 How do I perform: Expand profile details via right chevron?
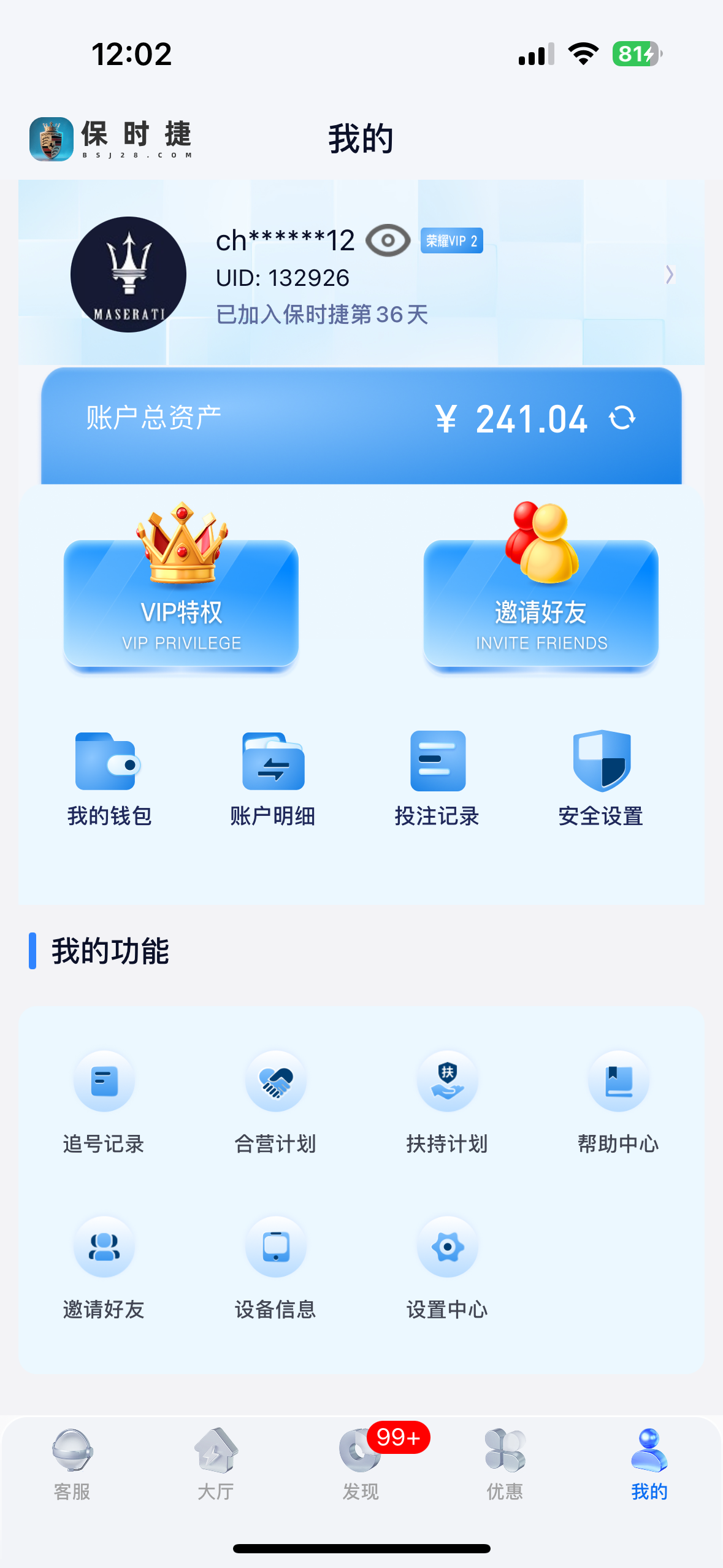(x=670, y=275)
